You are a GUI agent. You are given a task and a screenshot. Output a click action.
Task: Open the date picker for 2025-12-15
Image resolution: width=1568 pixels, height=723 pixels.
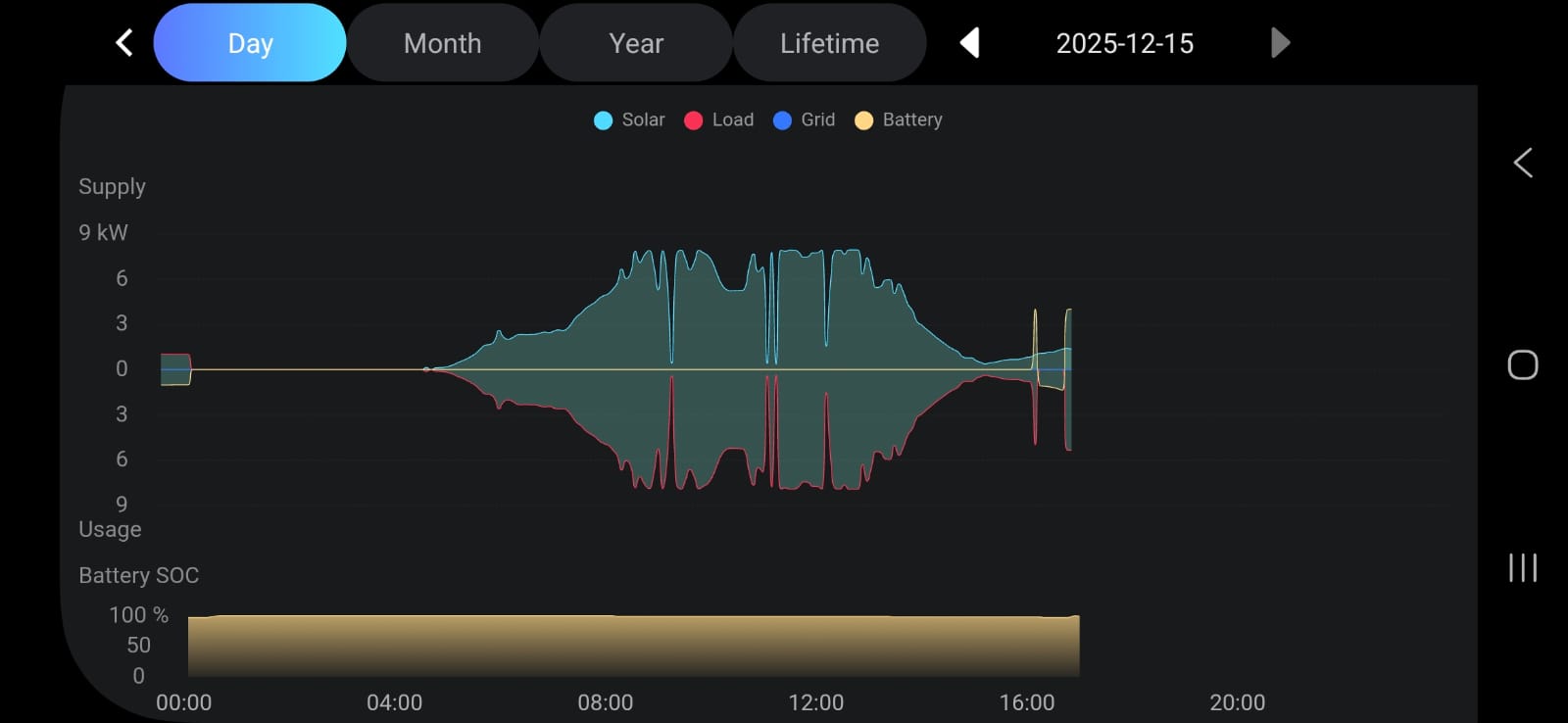[x=1124, y=43]
